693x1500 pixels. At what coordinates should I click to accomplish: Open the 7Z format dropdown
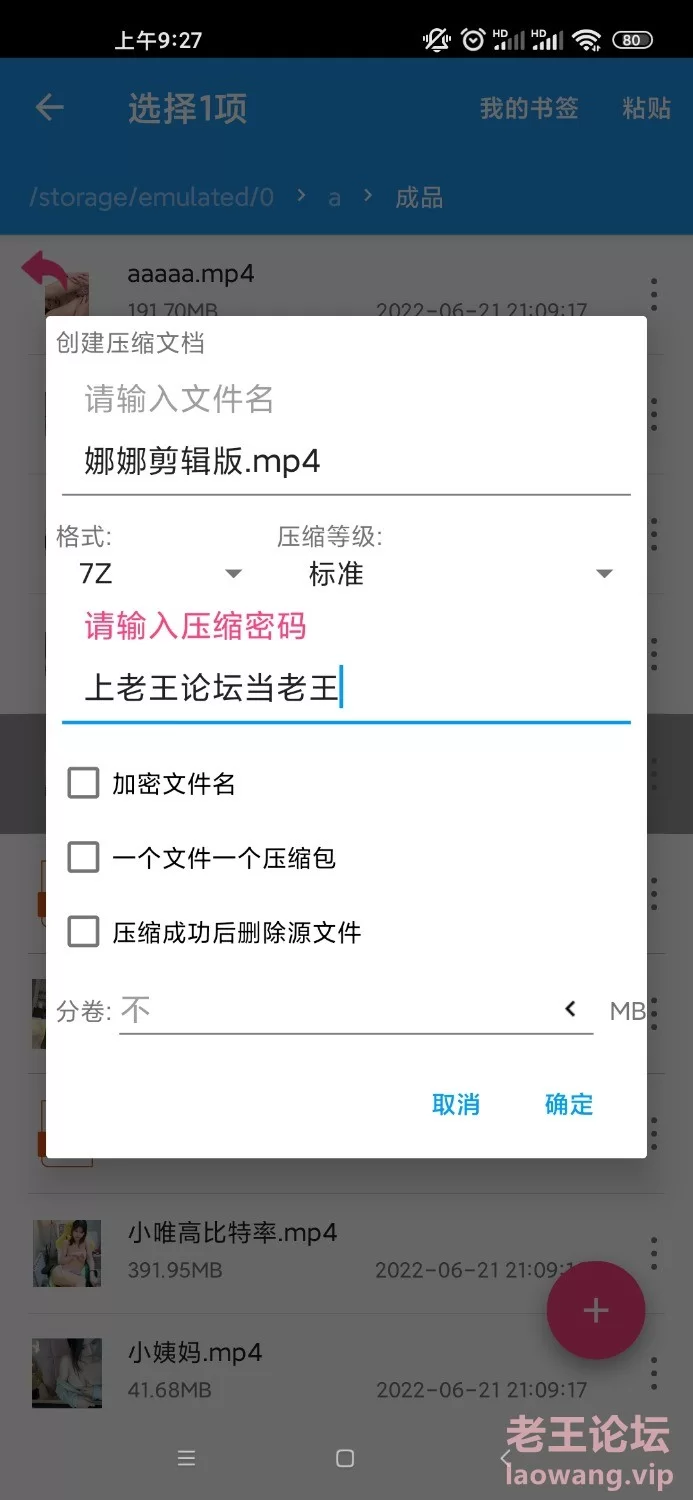pyautogui.click(x=160, y=574)
